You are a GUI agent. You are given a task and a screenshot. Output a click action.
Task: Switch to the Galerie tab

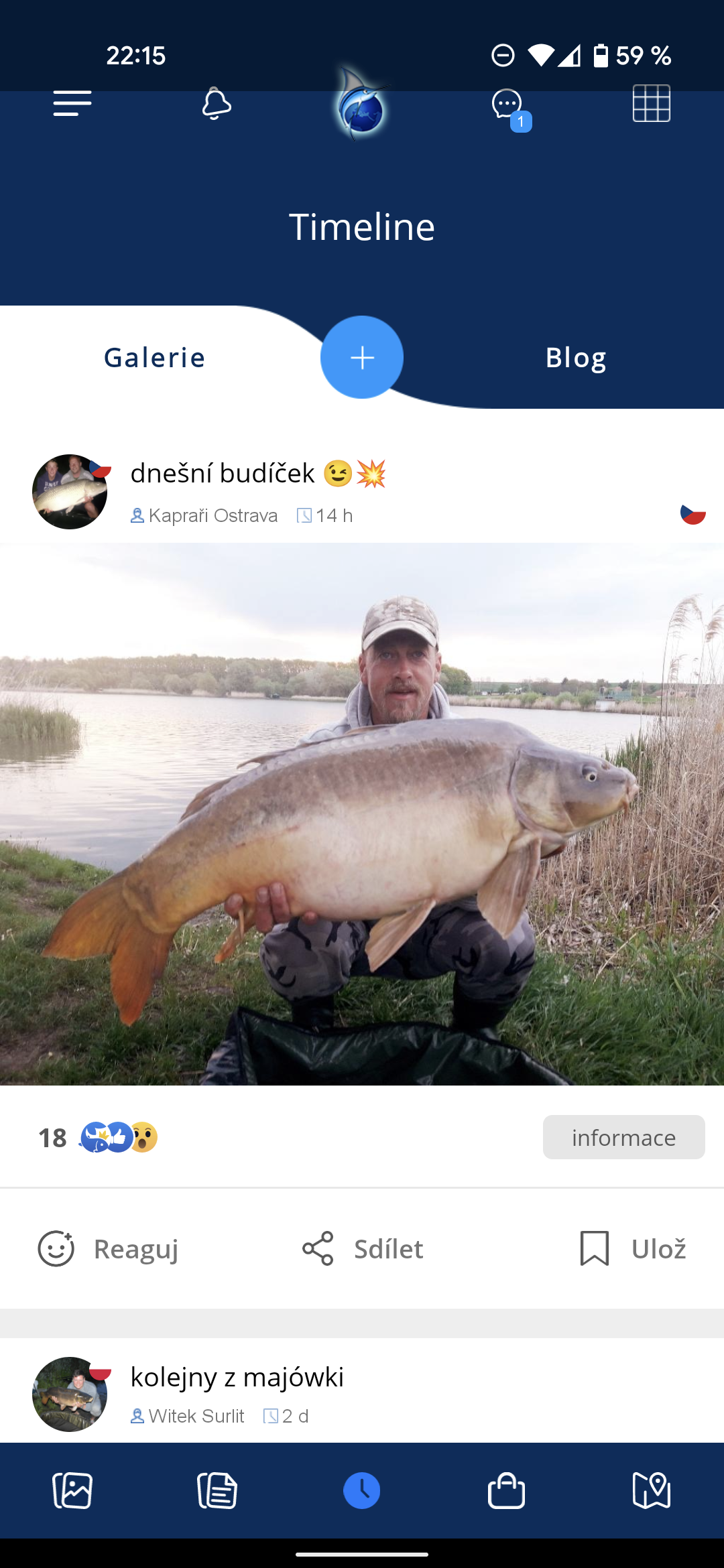155,357
